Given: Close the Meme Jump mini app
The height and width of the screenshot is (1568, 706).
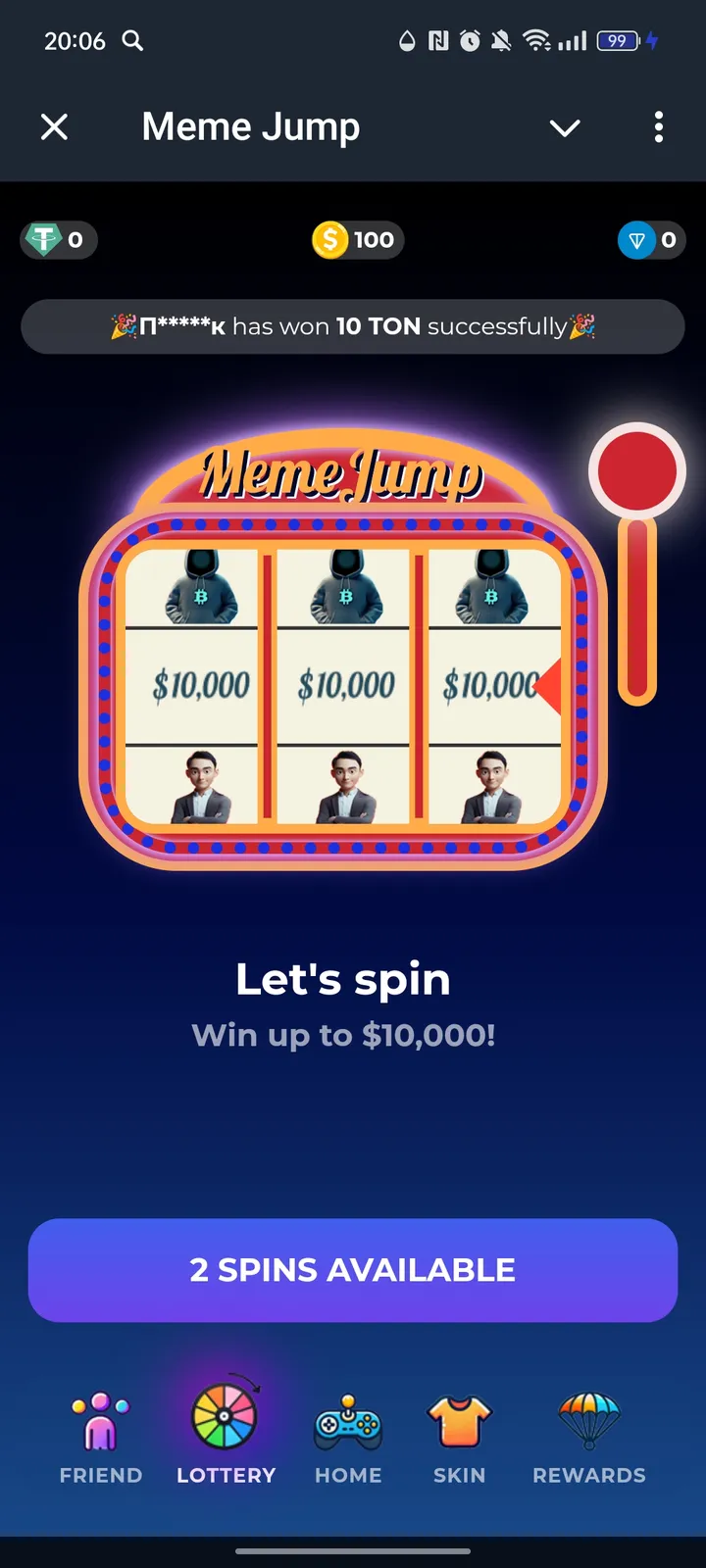Looking at the screenshot, I should coord(55,127).
